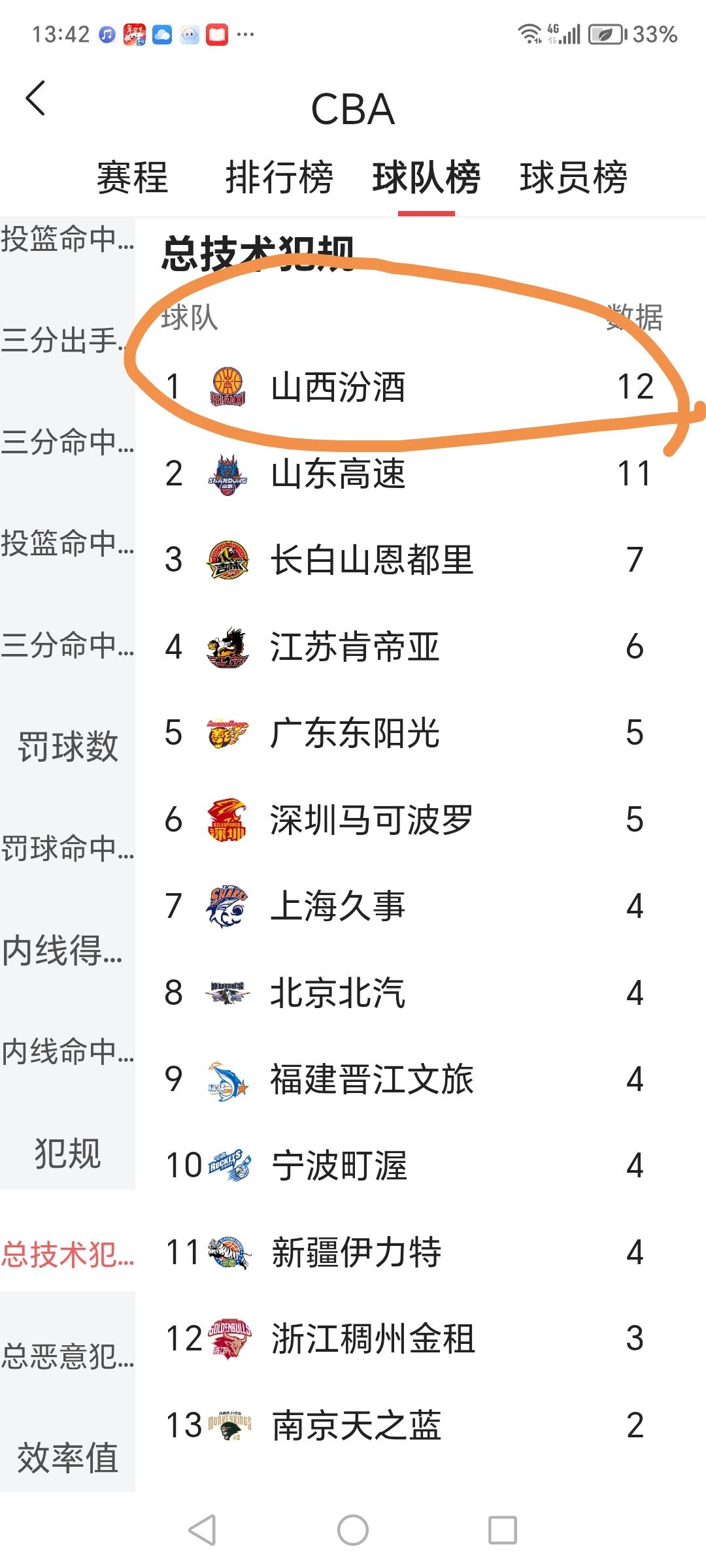Select the 罚球数 category in sidebar

(x=67, y=749)
